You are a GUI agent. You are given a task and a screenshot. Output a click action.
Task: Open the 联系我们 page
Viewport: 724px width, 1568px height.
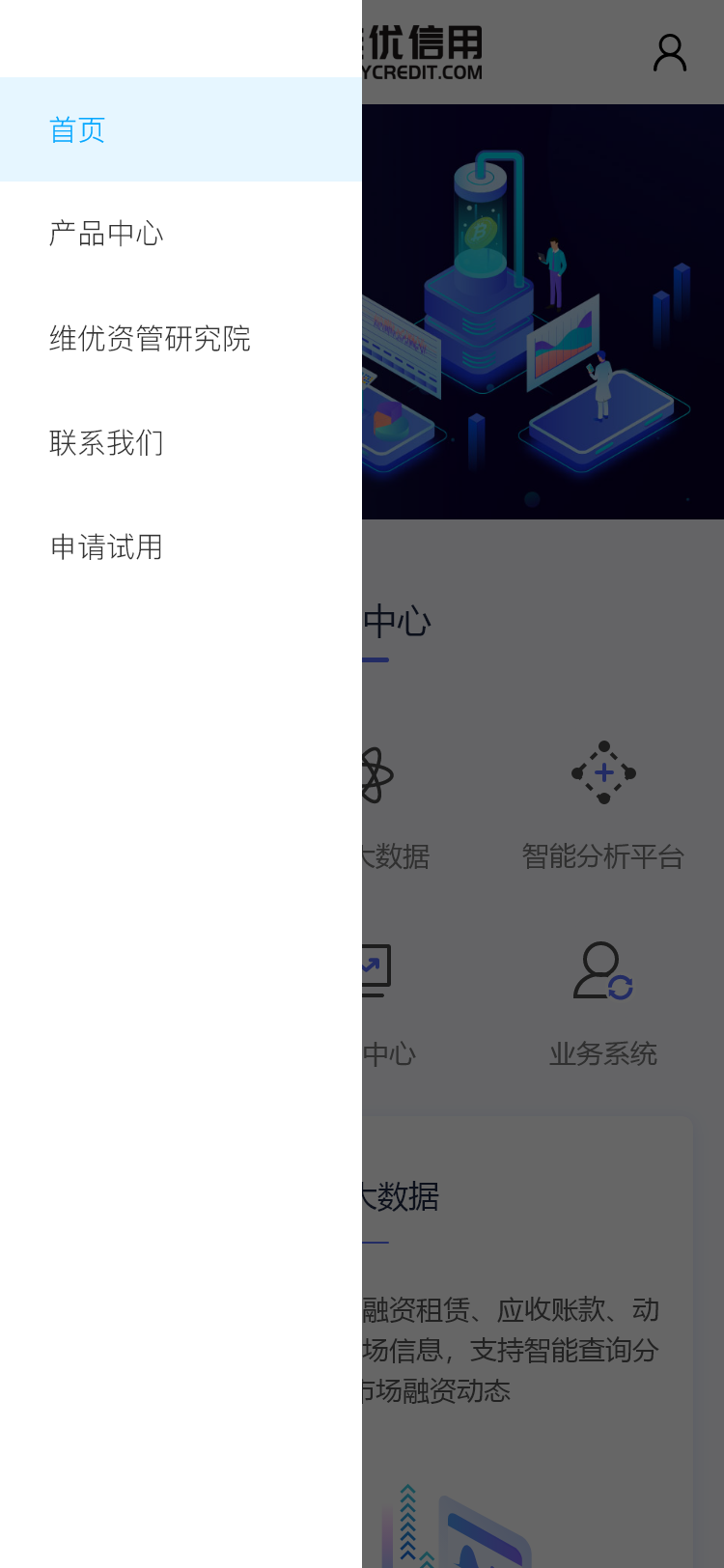106,443
